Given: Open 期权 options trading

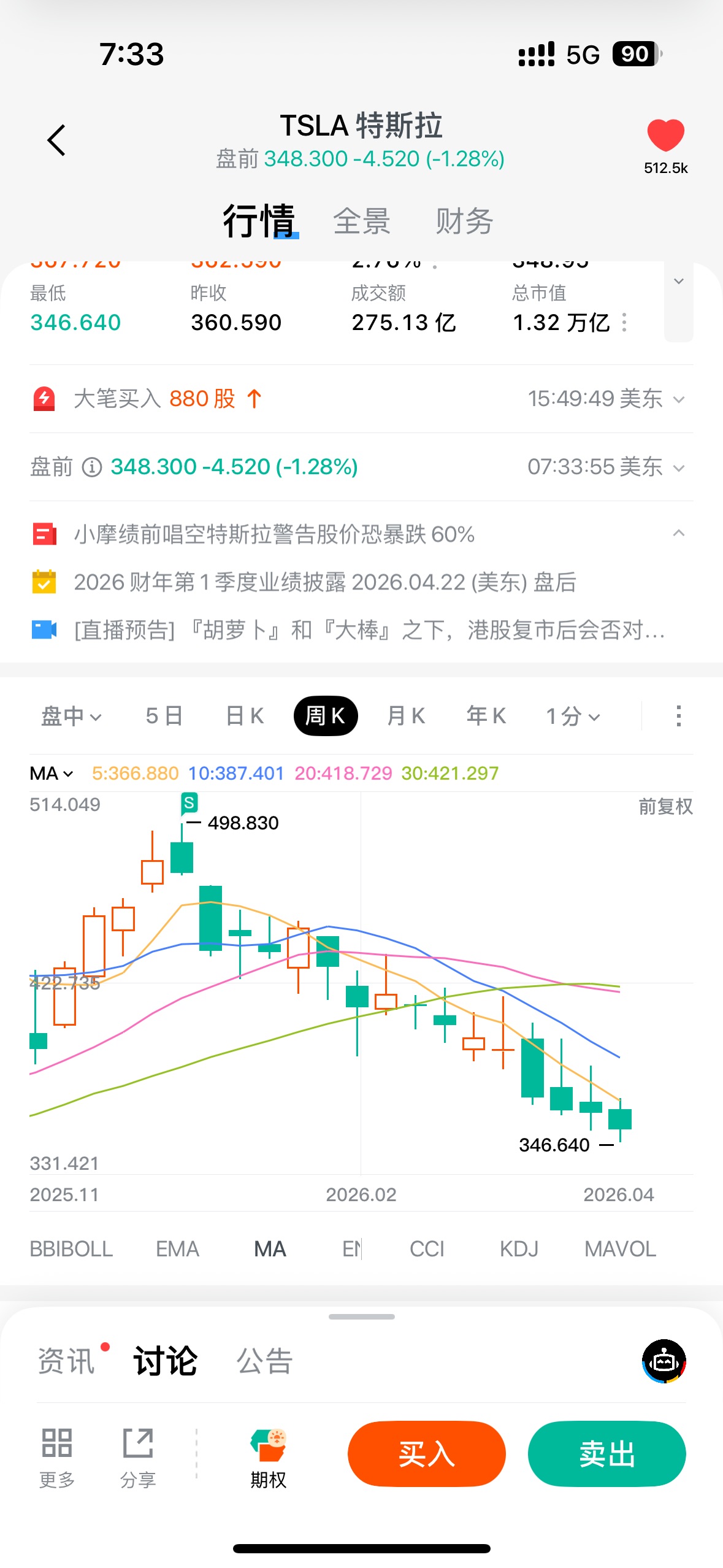Looking at the screenshot, I should (268, 1459).
